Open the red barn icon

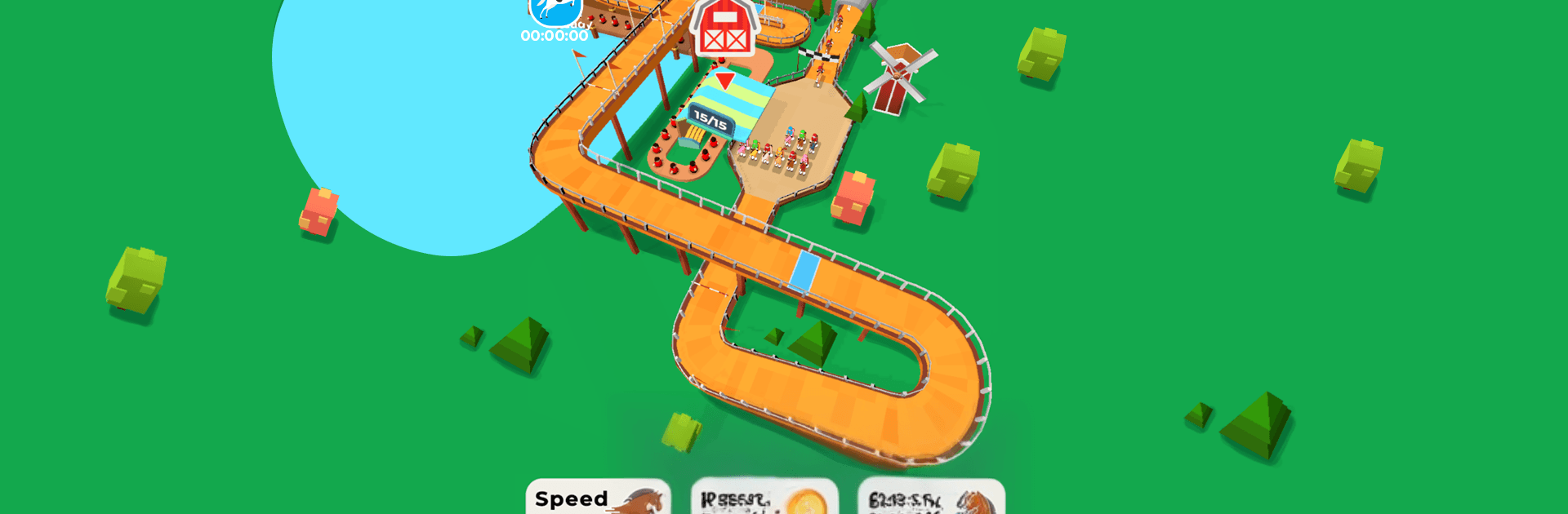(x=724, y=28)
